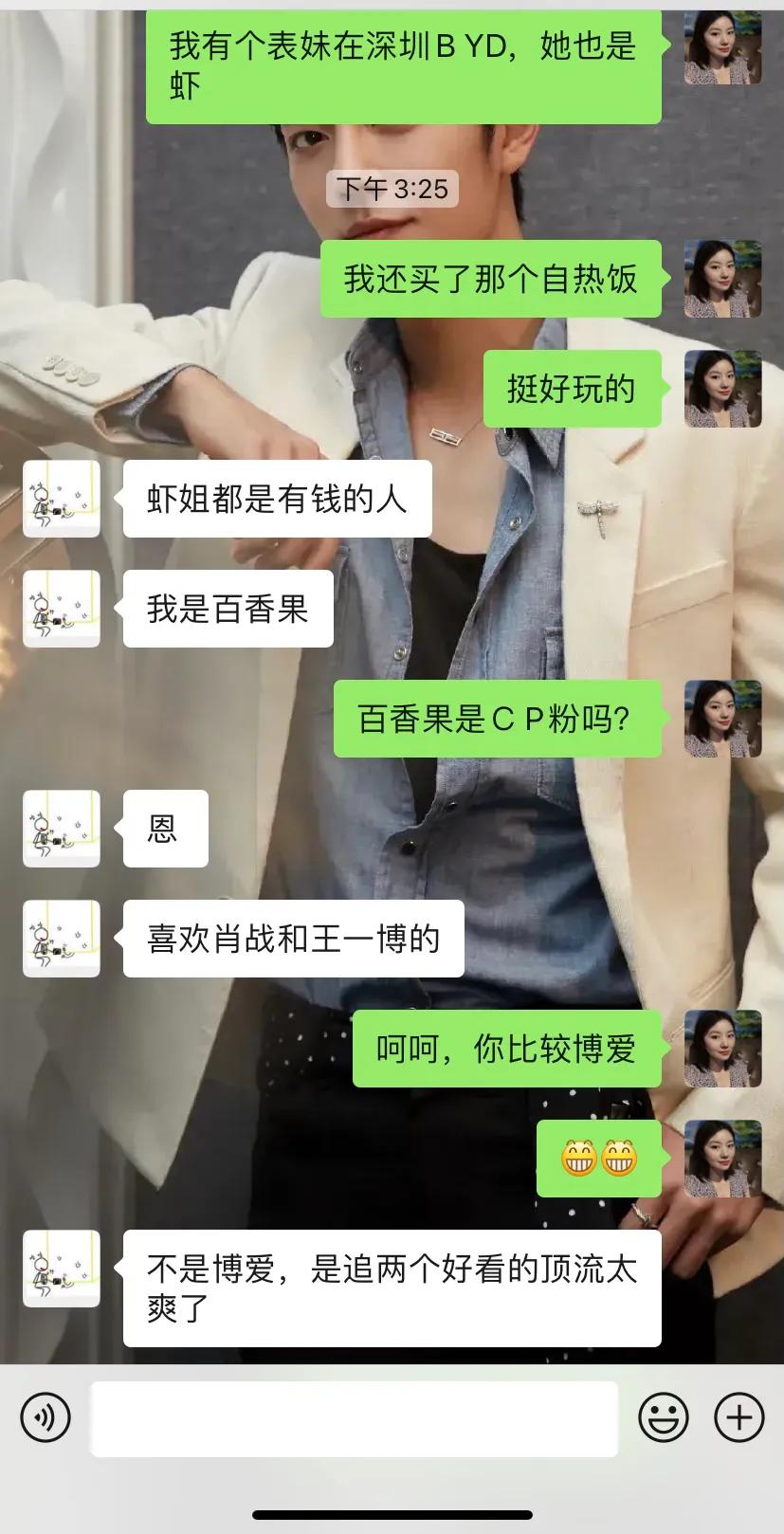Tap the "恩" message bubble
The image size is (784, 1534).
click(164, 827)
